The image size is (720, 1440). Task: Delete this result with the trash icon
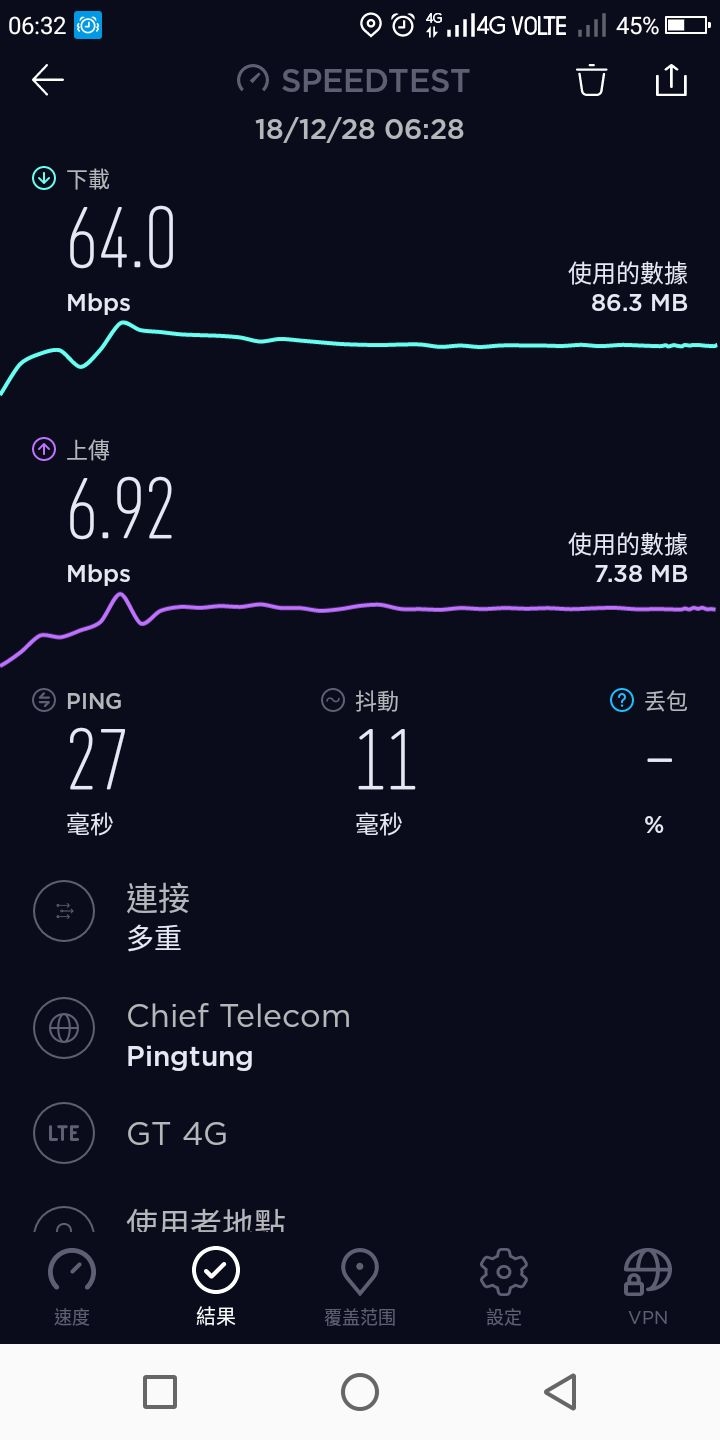pyautogui.click(x=592, y=80)
